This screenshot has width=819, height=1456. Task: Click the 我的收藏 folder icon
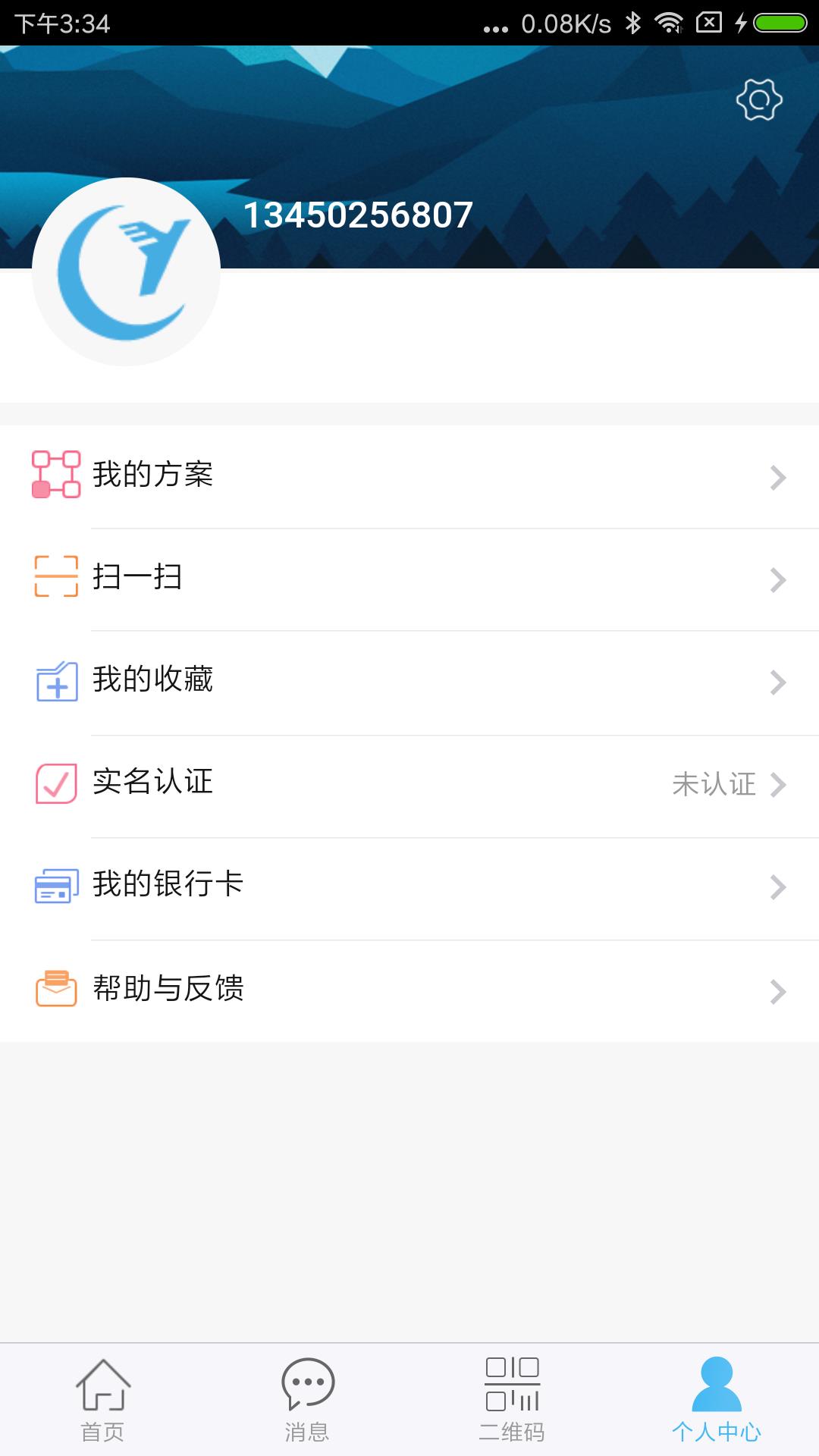(x=55, y=682)
